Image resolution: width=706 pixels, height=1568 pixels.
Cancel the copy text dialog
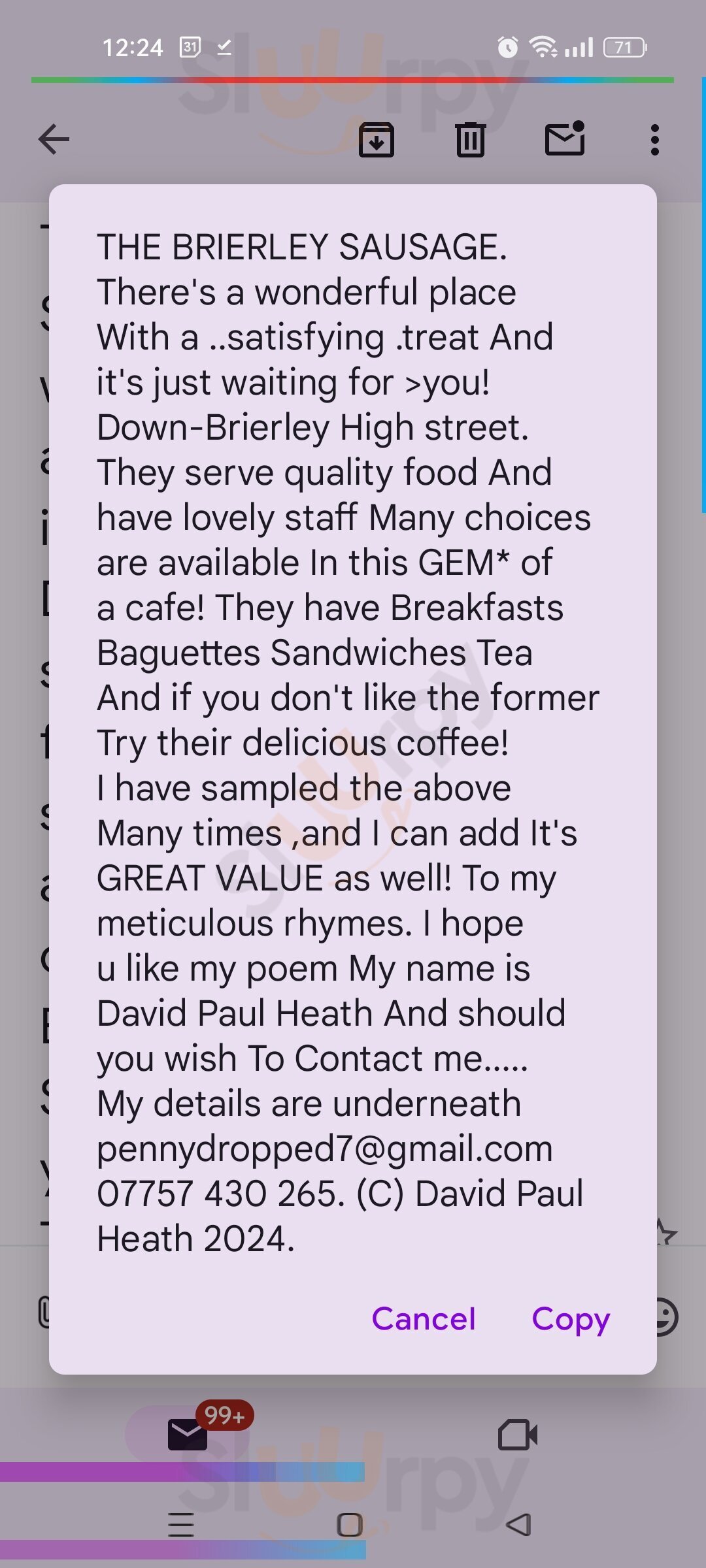click(x=424, y=1318)
